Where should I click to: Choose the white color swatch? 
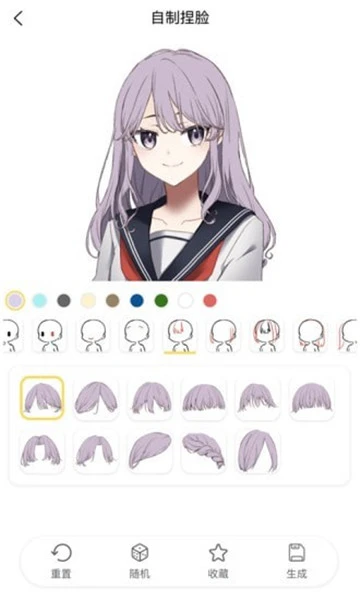click(186, 300)
